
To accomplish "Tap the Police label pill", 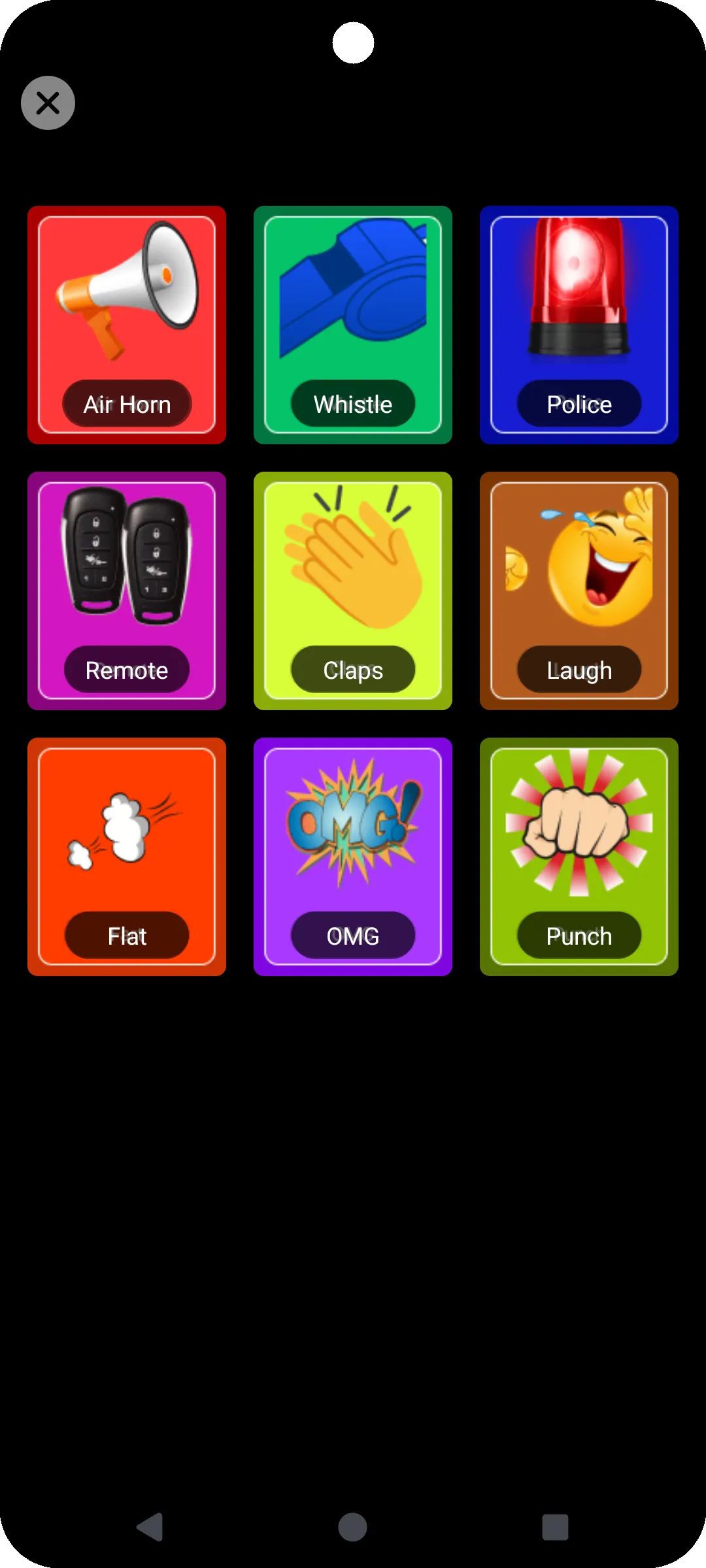I will point(579,404).
